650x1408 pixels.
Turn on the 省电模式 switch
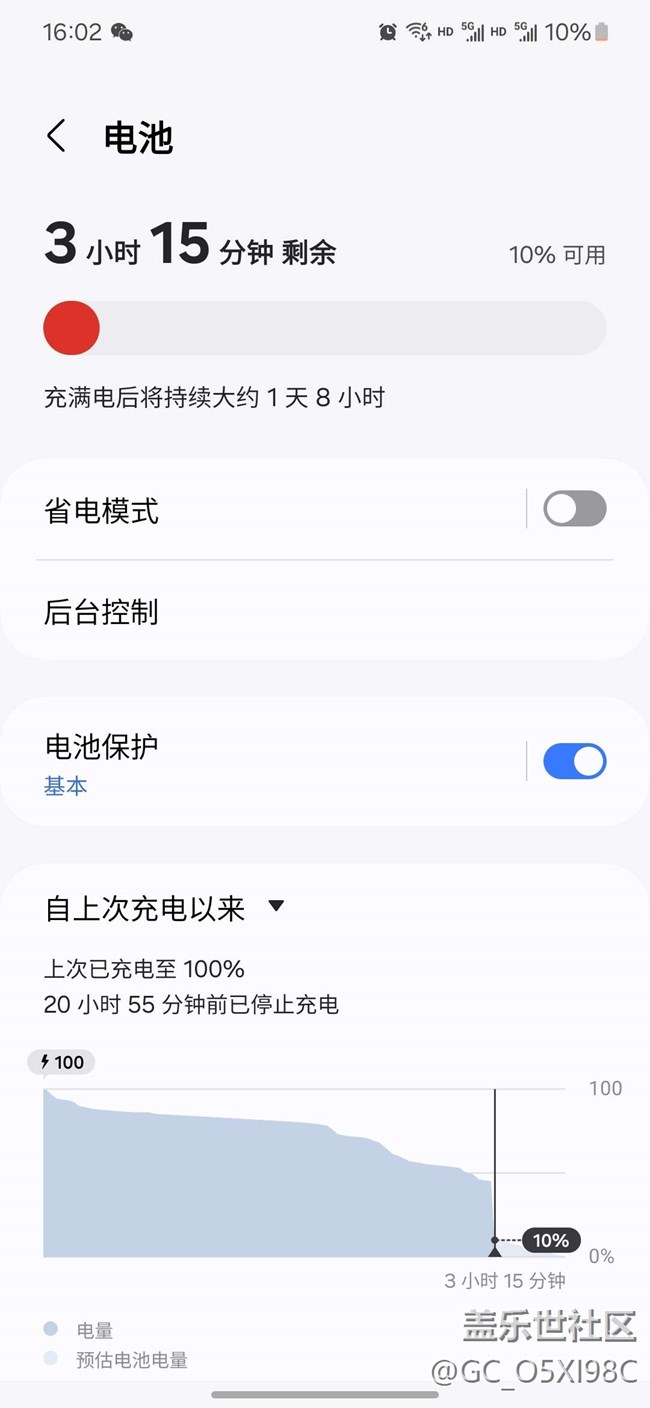[575, 509]
